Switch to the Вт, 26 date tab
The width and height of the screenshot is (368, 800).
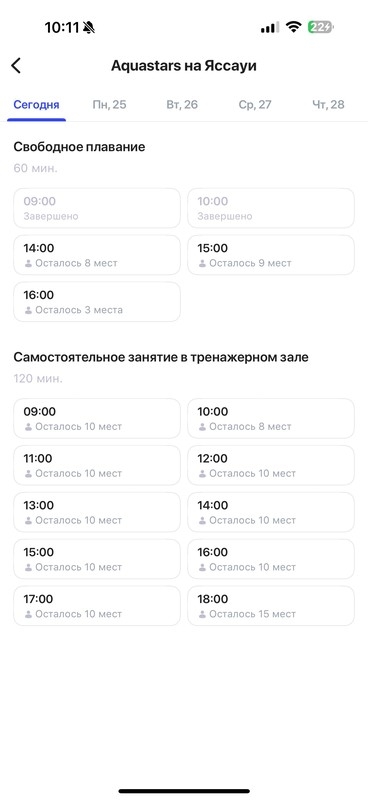(x=182, y=105)
